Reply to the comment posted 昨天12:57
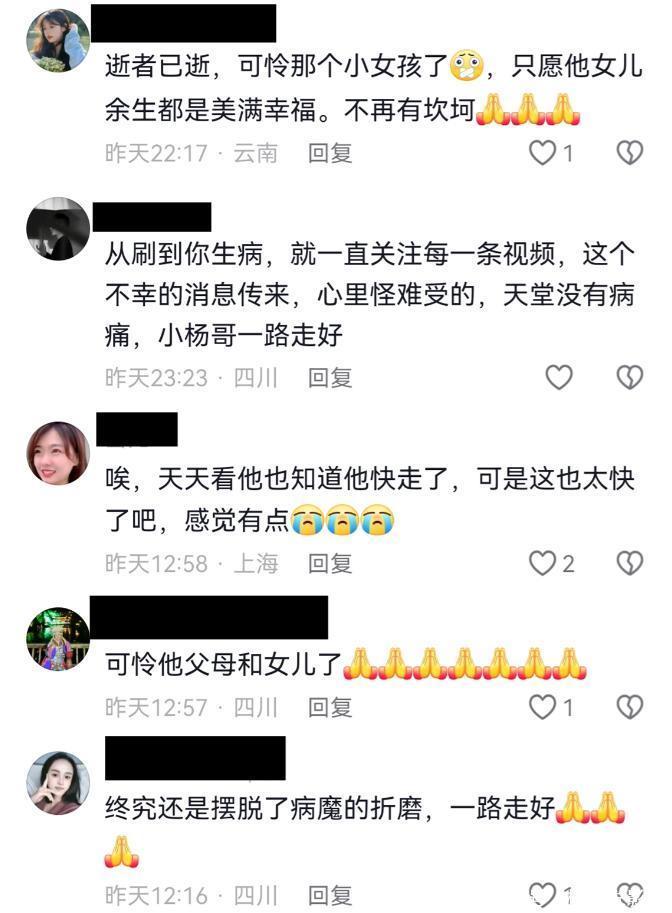 [329, 707]
